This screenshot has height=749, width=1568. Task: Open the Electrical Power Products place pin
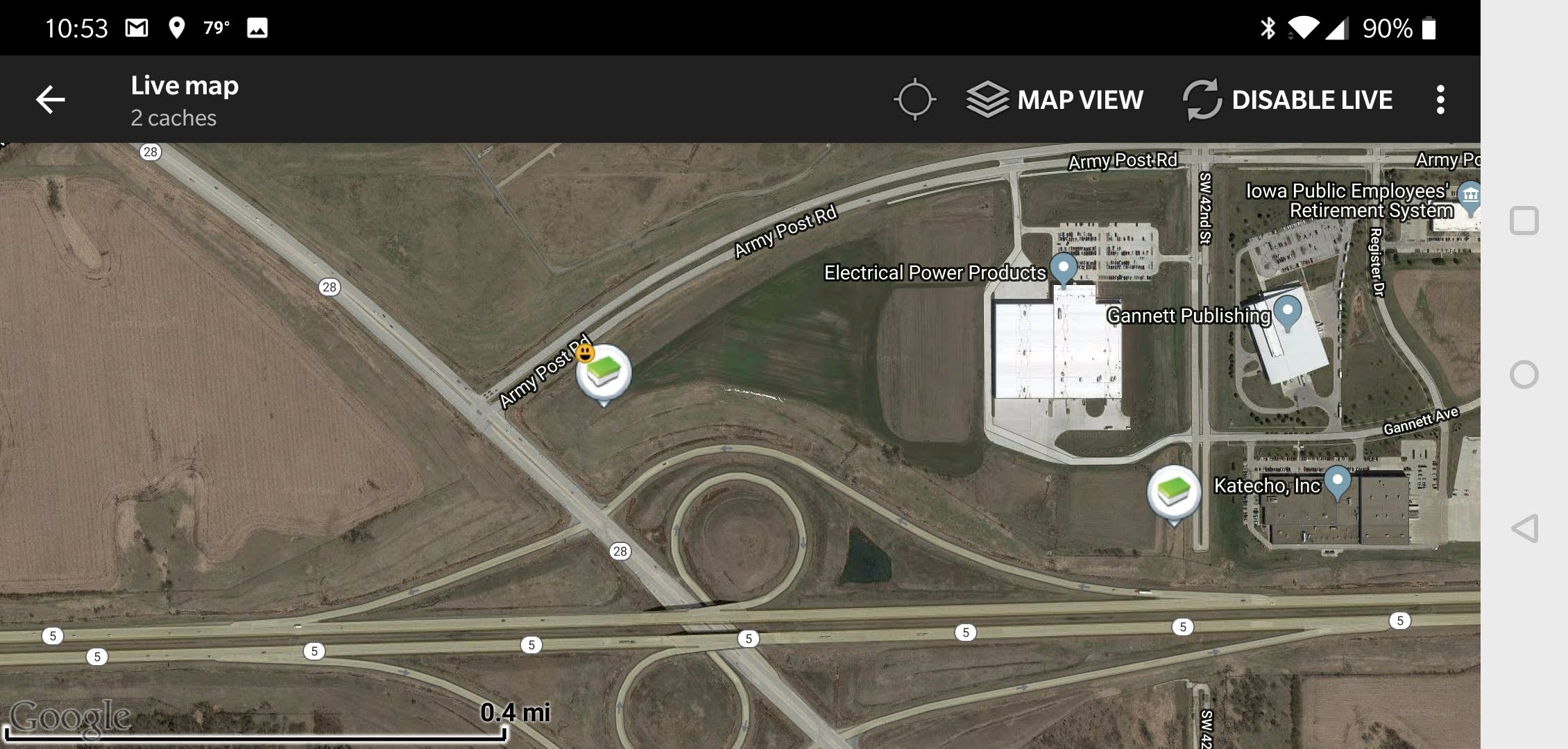pos(1063,267)
